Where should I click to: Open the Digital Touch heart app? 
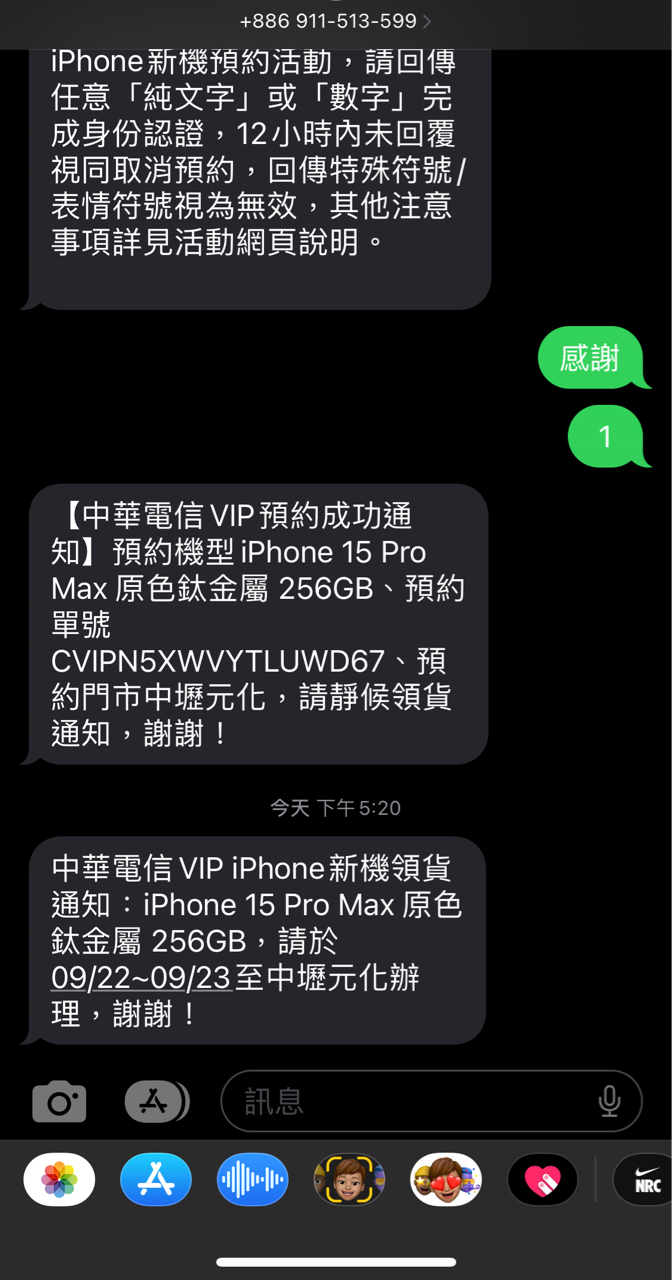(543, 1180)
